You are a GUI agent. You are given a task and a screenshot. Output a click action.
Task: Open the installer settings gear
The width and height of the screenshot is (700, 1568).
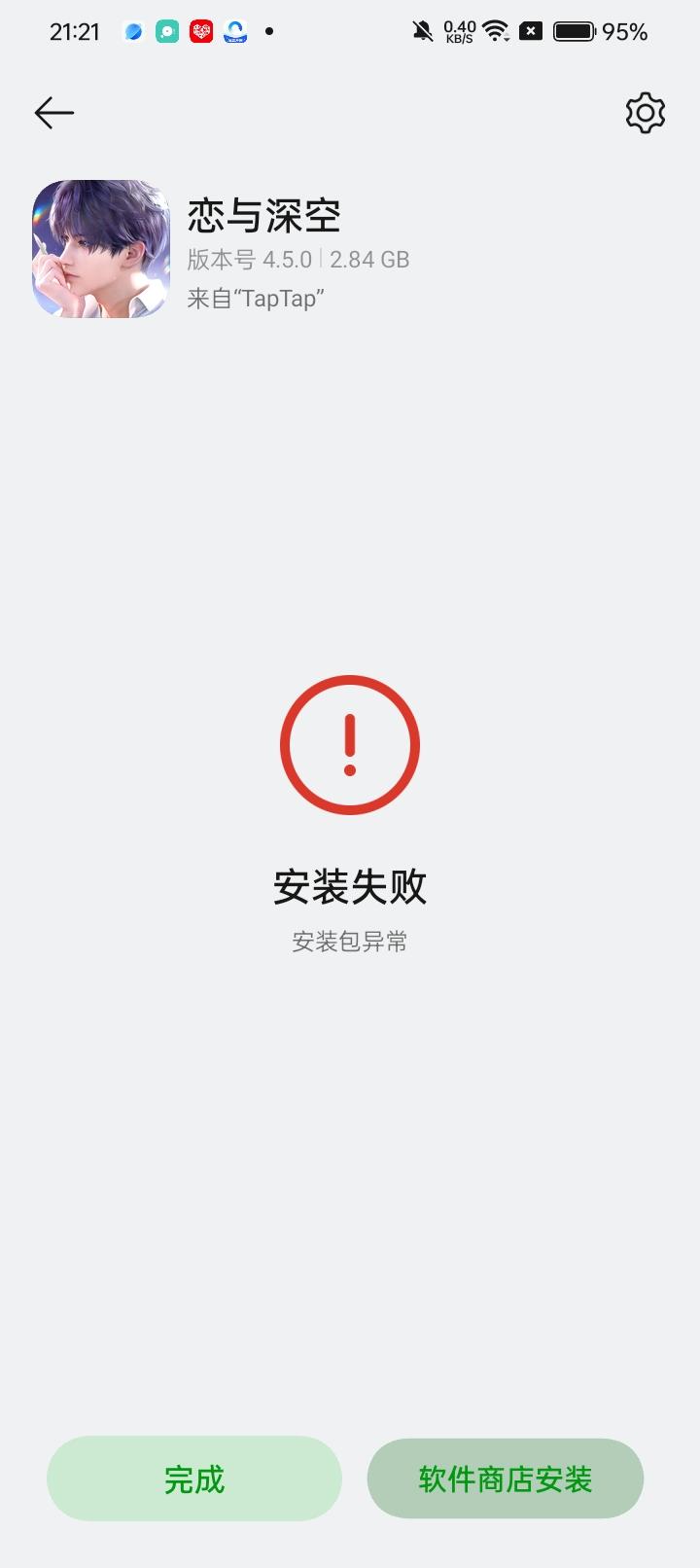pos(645,113)
